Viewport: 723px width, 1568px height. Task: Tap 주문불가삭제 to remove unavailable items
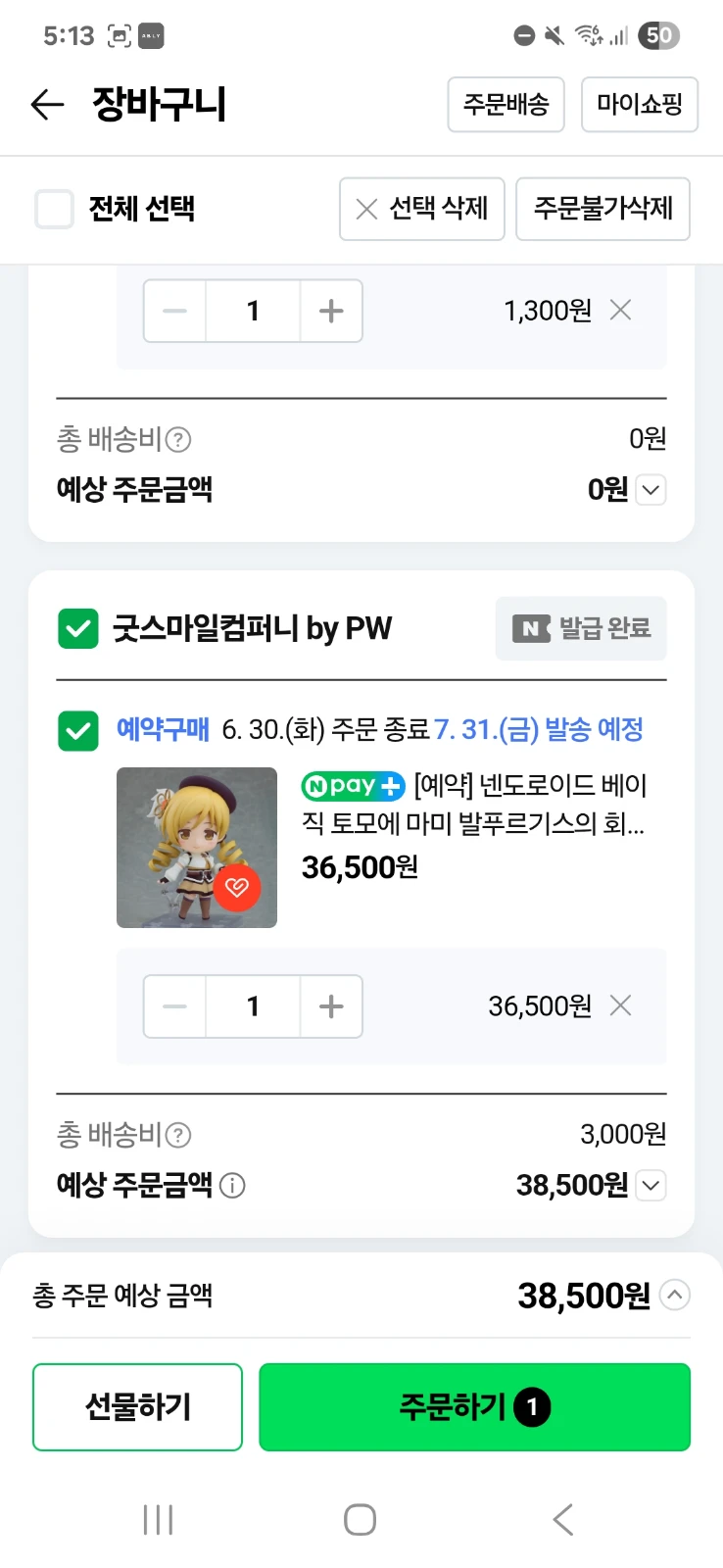tap(602, 209)
